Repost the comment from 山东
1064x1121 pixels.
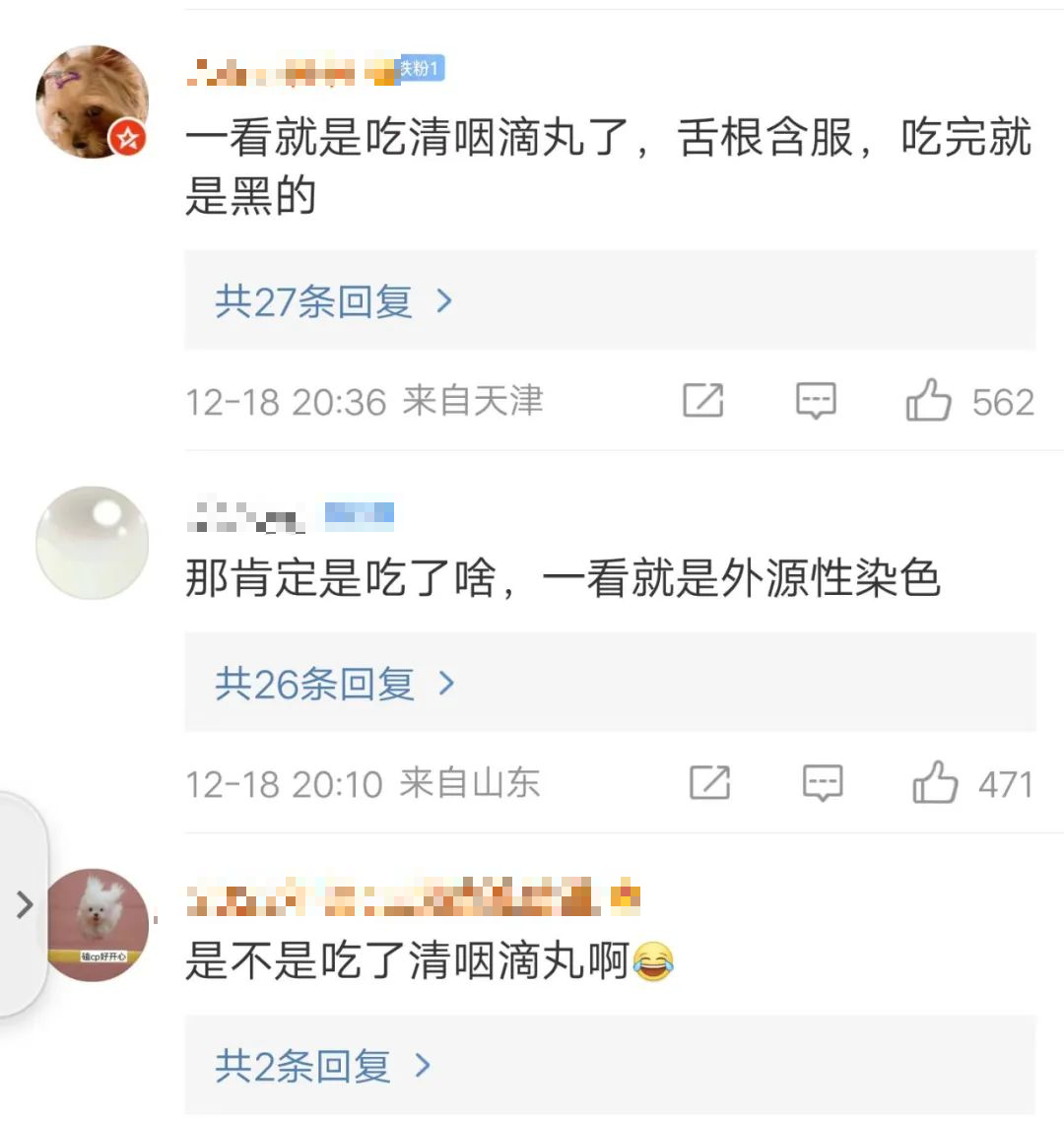[x=709, y=783]
